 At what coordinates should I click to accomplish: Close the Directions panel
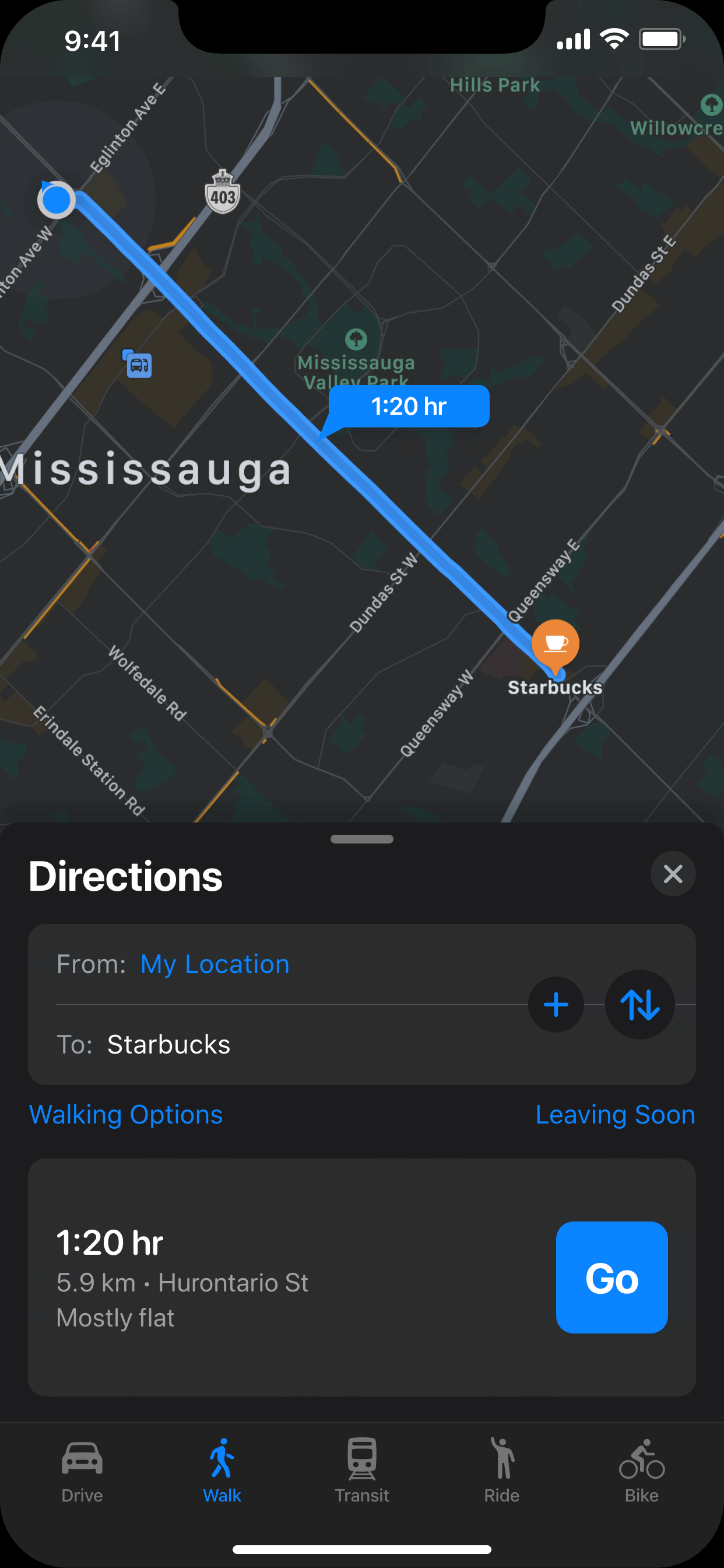672,873
